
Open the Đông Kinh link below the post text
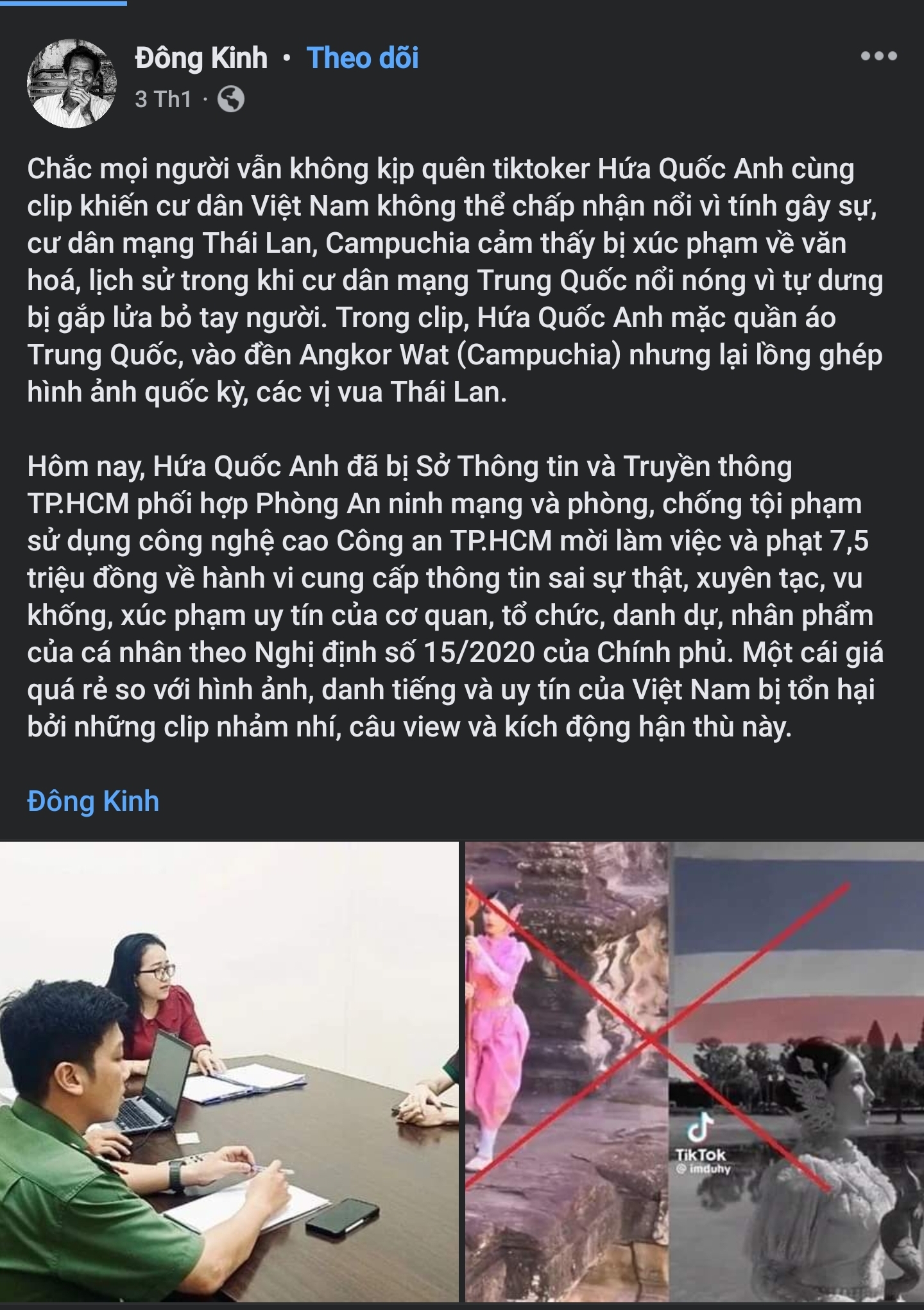click(93, 801)
